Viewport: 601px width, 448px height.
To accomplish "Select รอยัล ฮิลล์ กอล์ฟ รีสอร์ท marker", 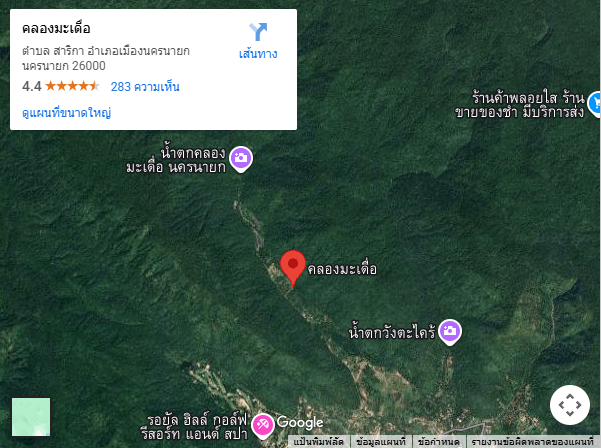I will tap(262, 423).
